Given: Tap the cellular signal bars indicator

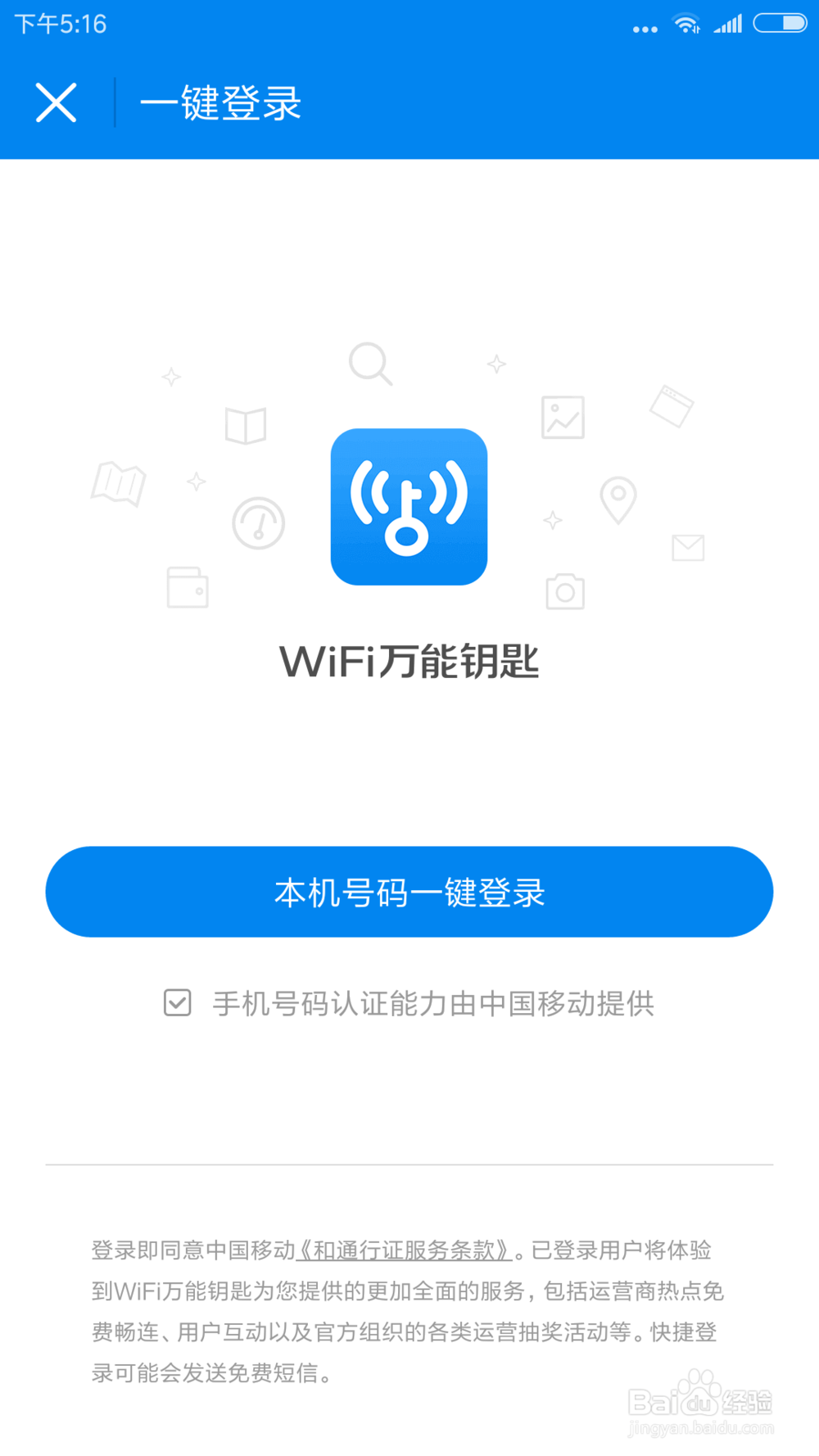Looking at the screenshot, I should coord(729,23).
